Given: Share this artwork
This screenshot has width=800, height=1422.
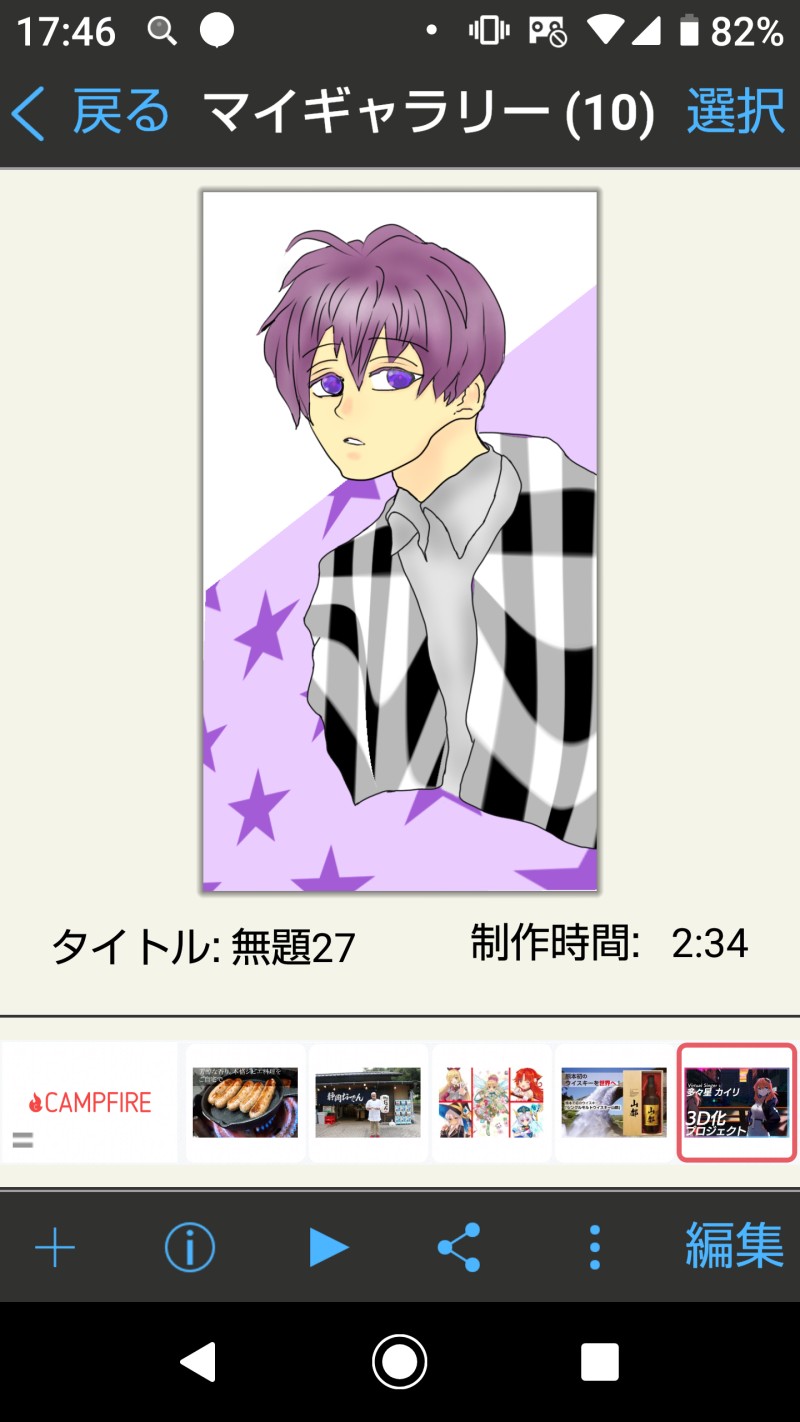Looking at the screenshot, I should [x=459, y=1247].
